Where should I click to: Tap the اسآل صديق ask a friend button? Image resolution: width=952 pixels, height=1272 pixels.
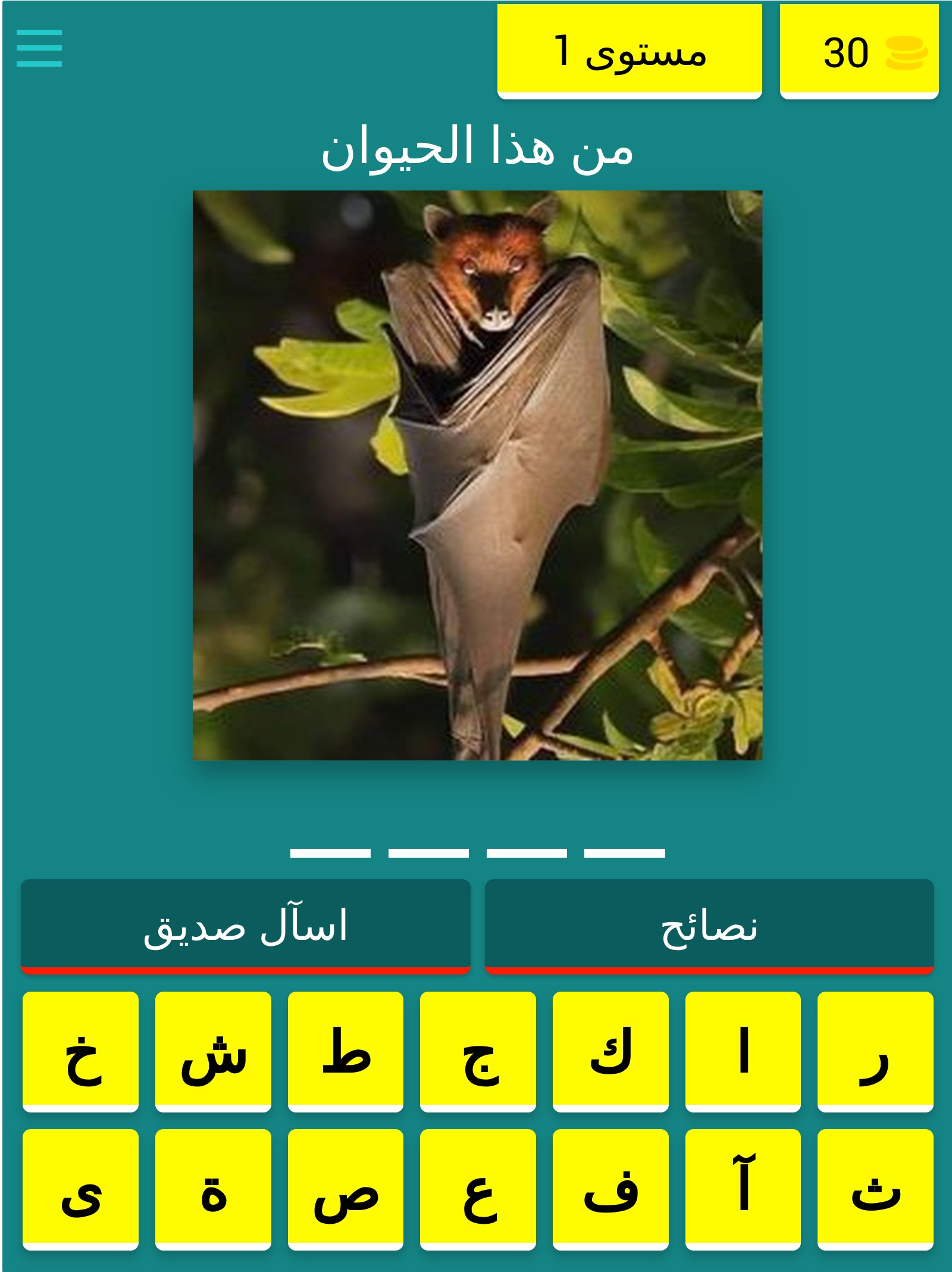pyautogui.click(x=245, y=926)
